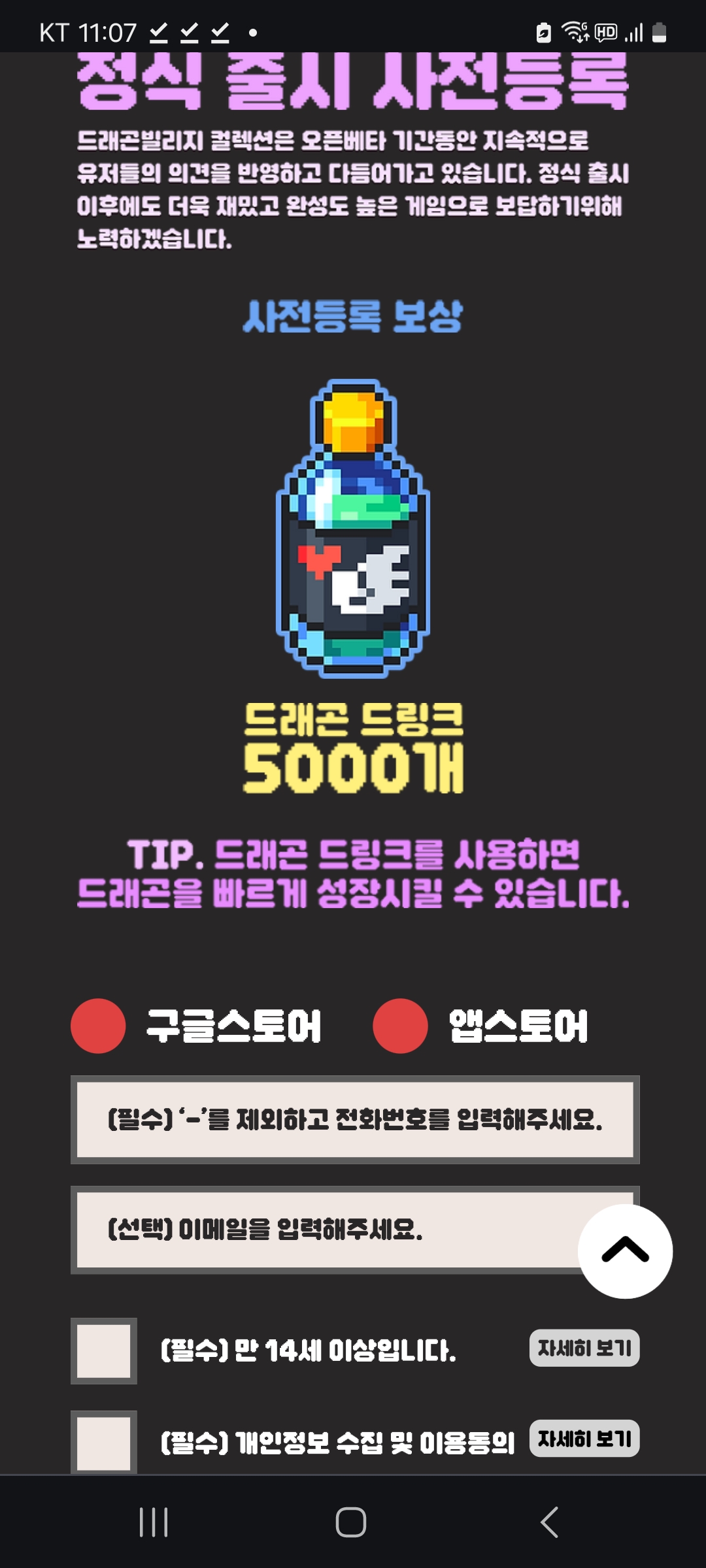
Task: Select the 앱스토어 radio option
Action: [x=400, y=1026]
